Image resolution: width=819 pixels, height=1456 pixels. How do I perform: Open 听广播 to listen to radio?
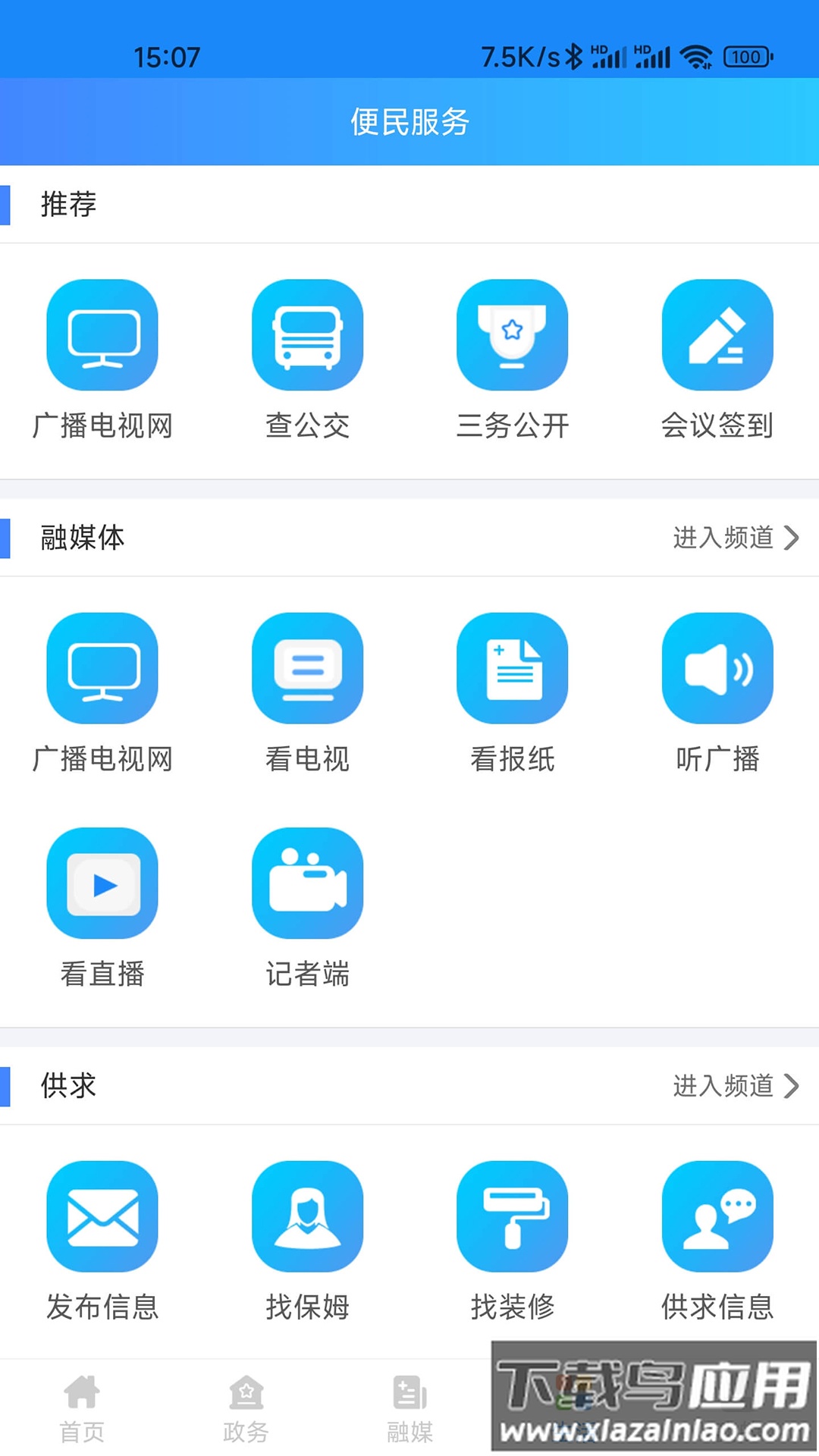coord(717,667)
